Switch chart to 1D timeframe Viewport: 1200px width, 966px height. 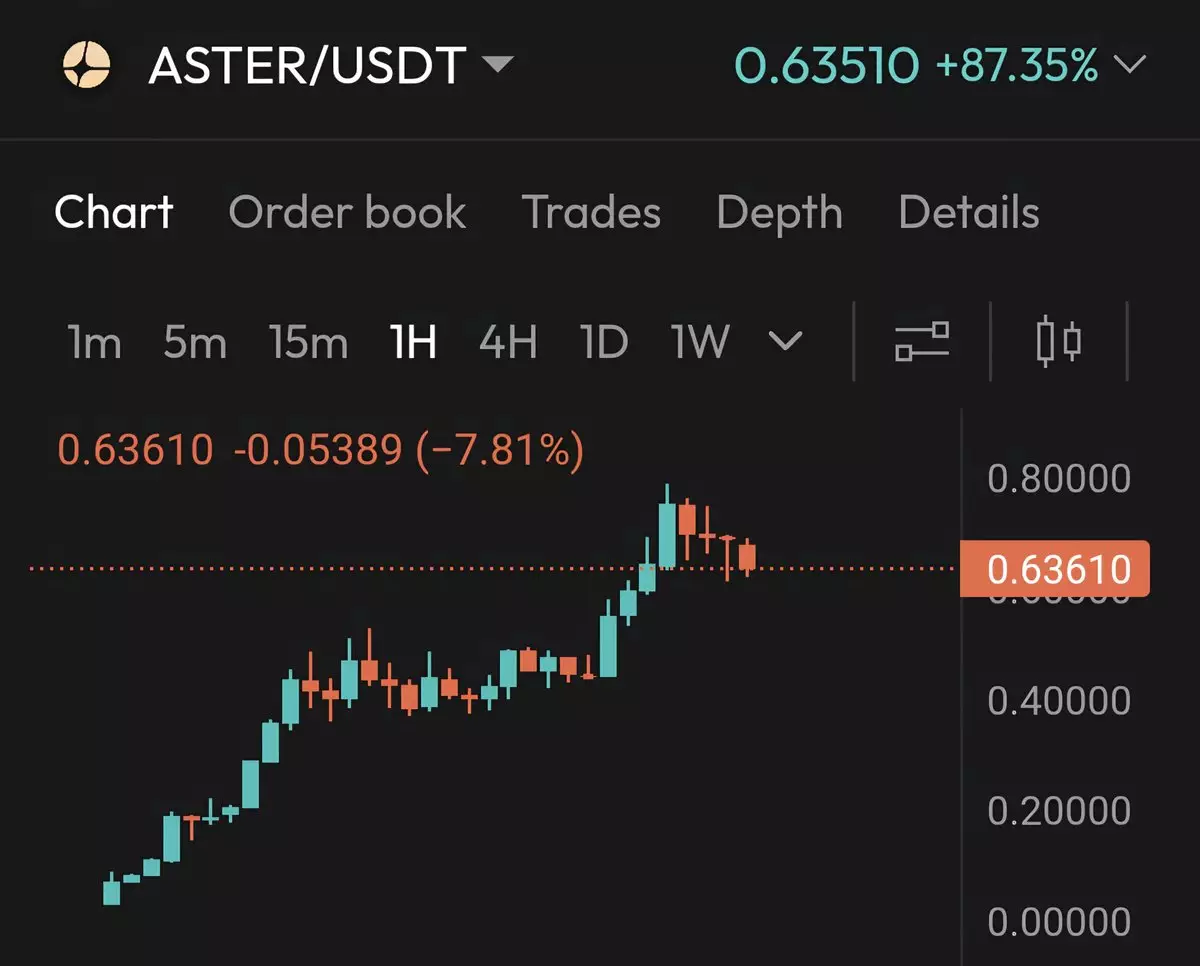(x=604, y=343)
